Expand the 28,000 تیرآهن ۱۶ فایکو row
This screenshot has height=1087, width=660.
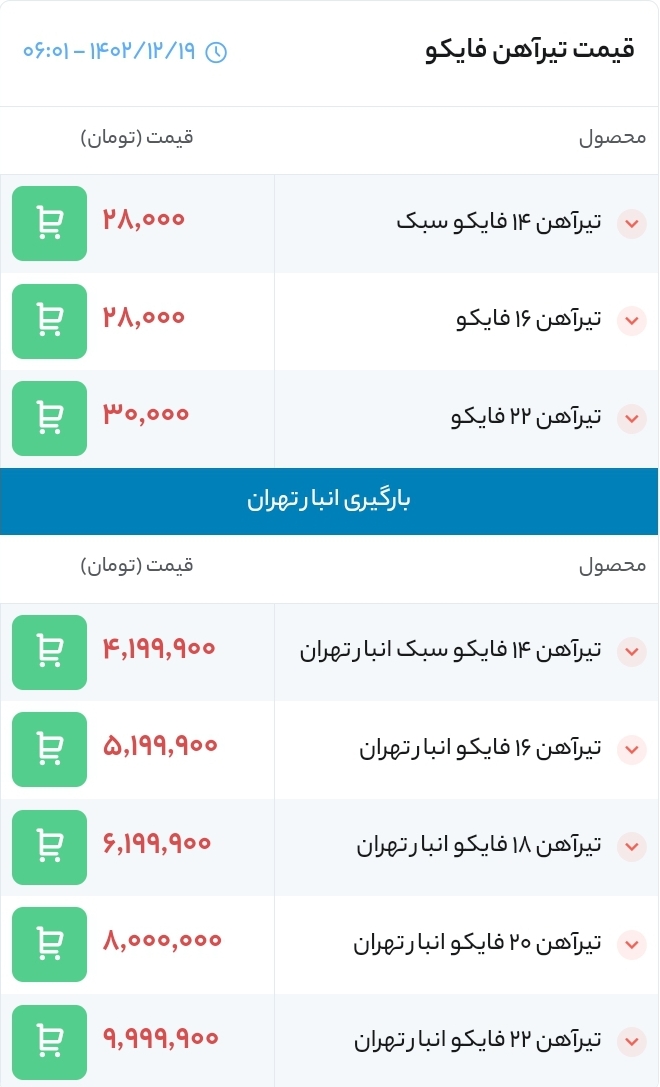tap(631, 321)
